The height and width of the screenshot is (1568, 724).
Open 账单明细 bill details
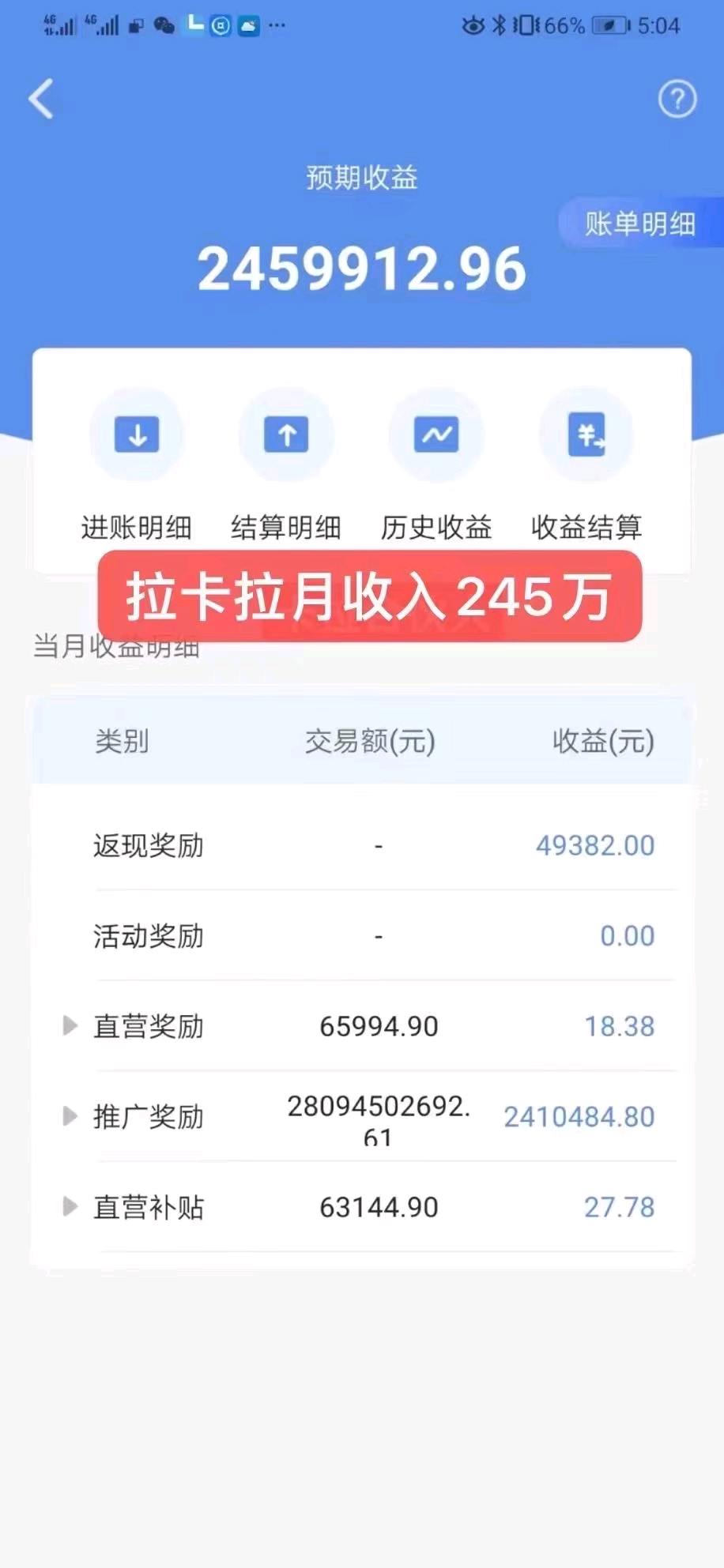[640, 224]
